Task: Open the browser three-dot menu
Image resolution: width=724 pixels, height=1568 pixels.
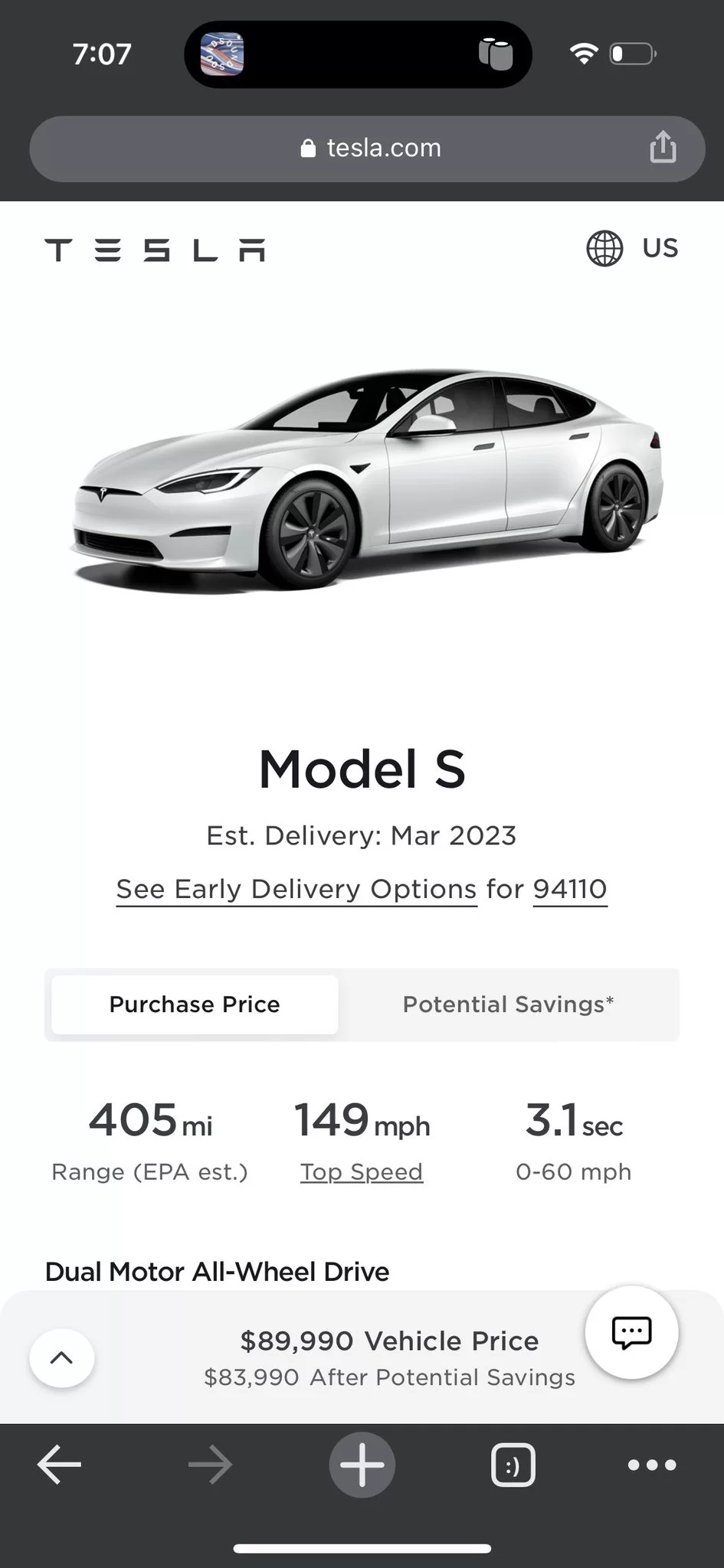Action: [x=652, y=1465]
